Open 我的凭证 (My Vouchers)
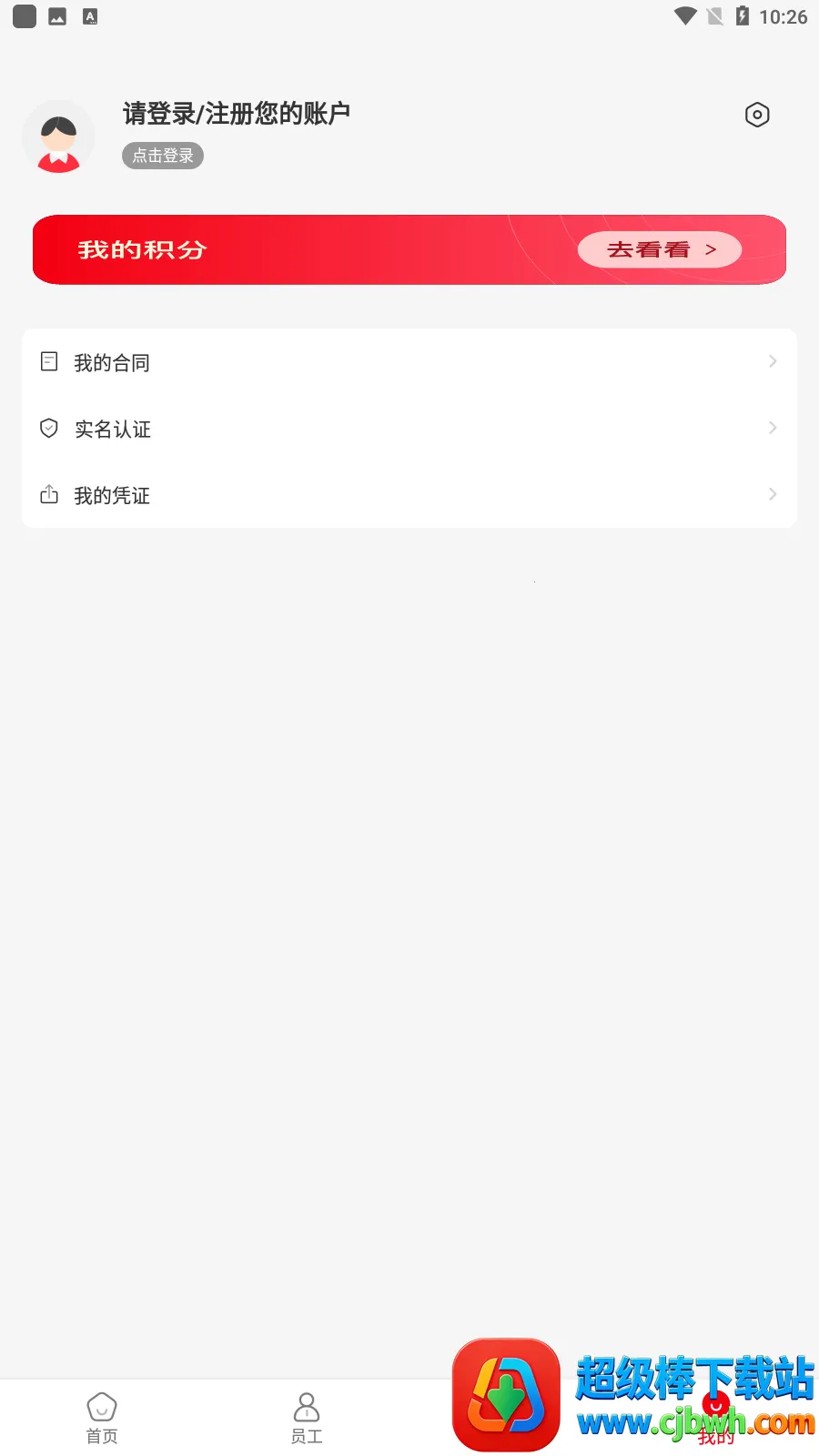 tap(409, 495)
